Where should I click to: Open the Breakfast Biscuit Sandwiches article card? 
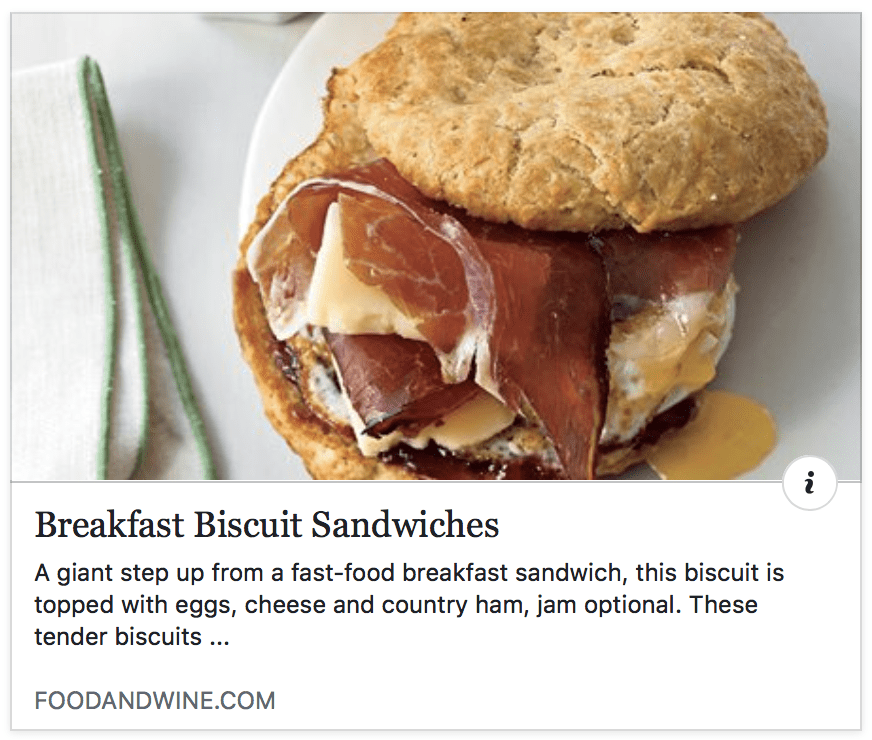click(x=266, y=525)
